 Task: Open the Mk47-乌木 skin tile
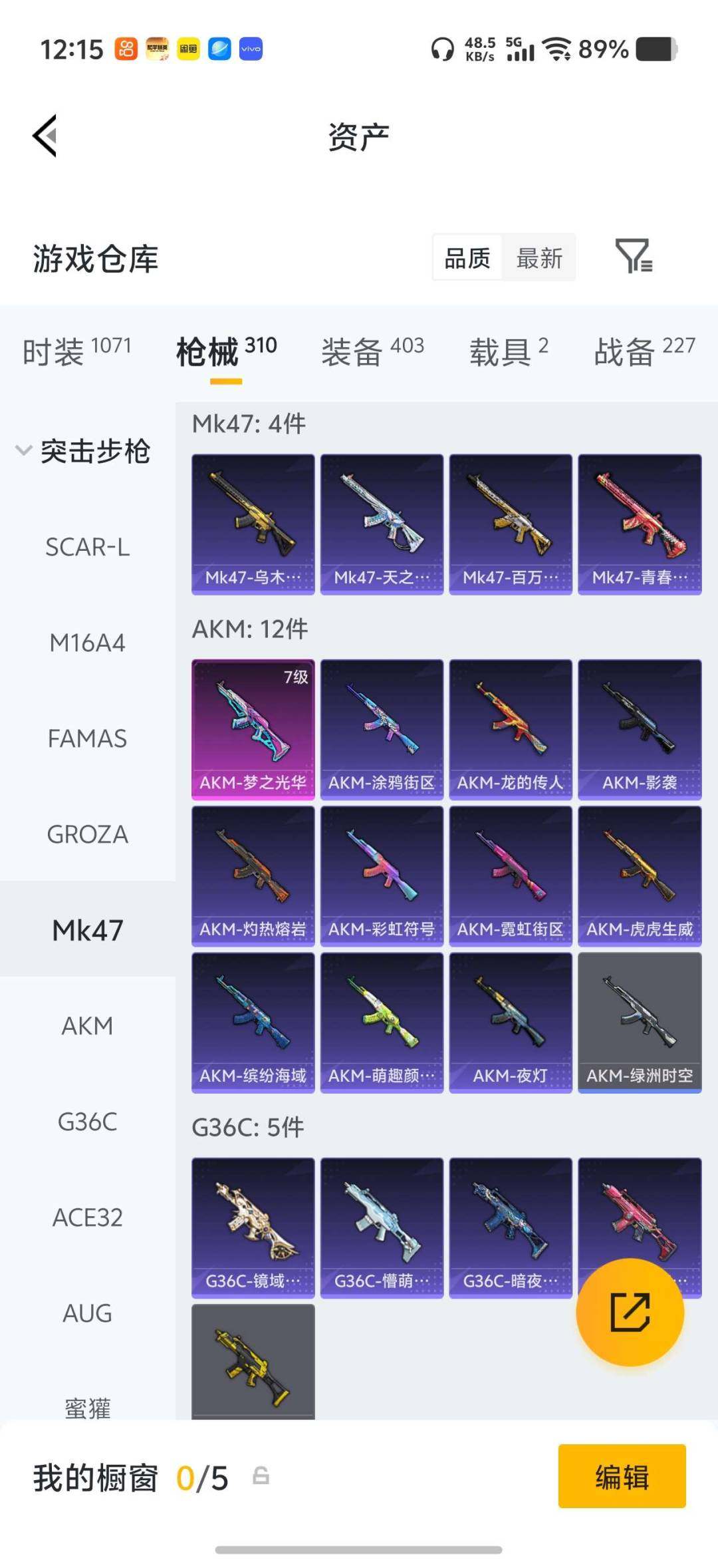click(253, 524)
